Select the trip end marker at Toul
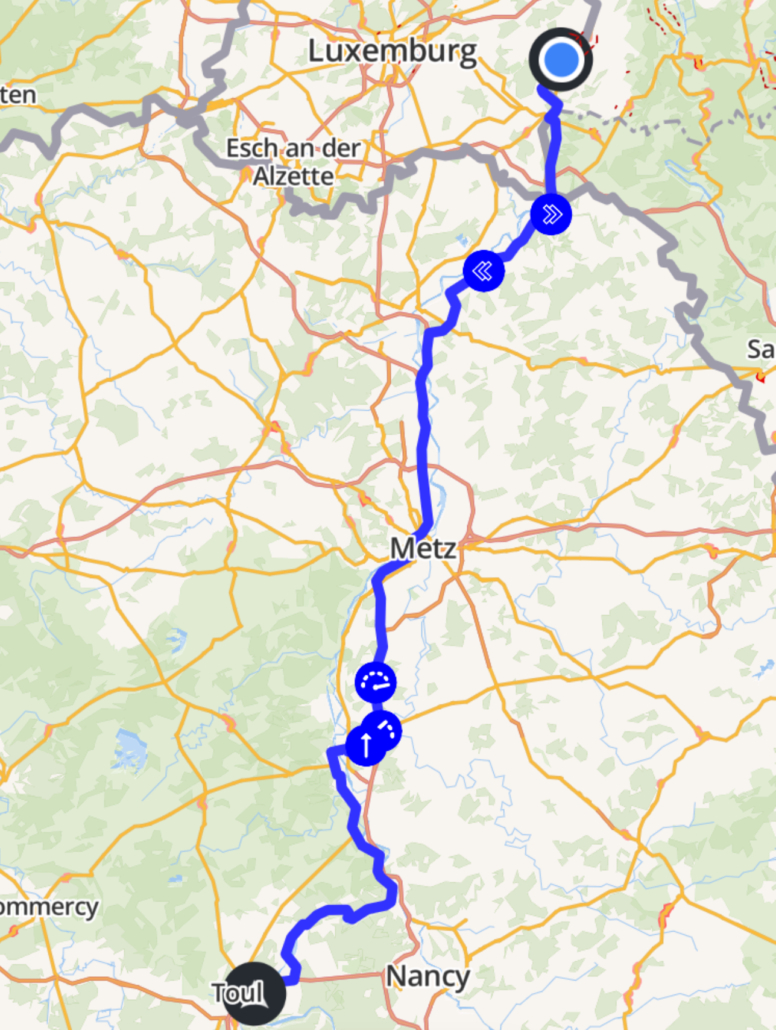Screen dimensions: 776x1030 coord(253,993)
